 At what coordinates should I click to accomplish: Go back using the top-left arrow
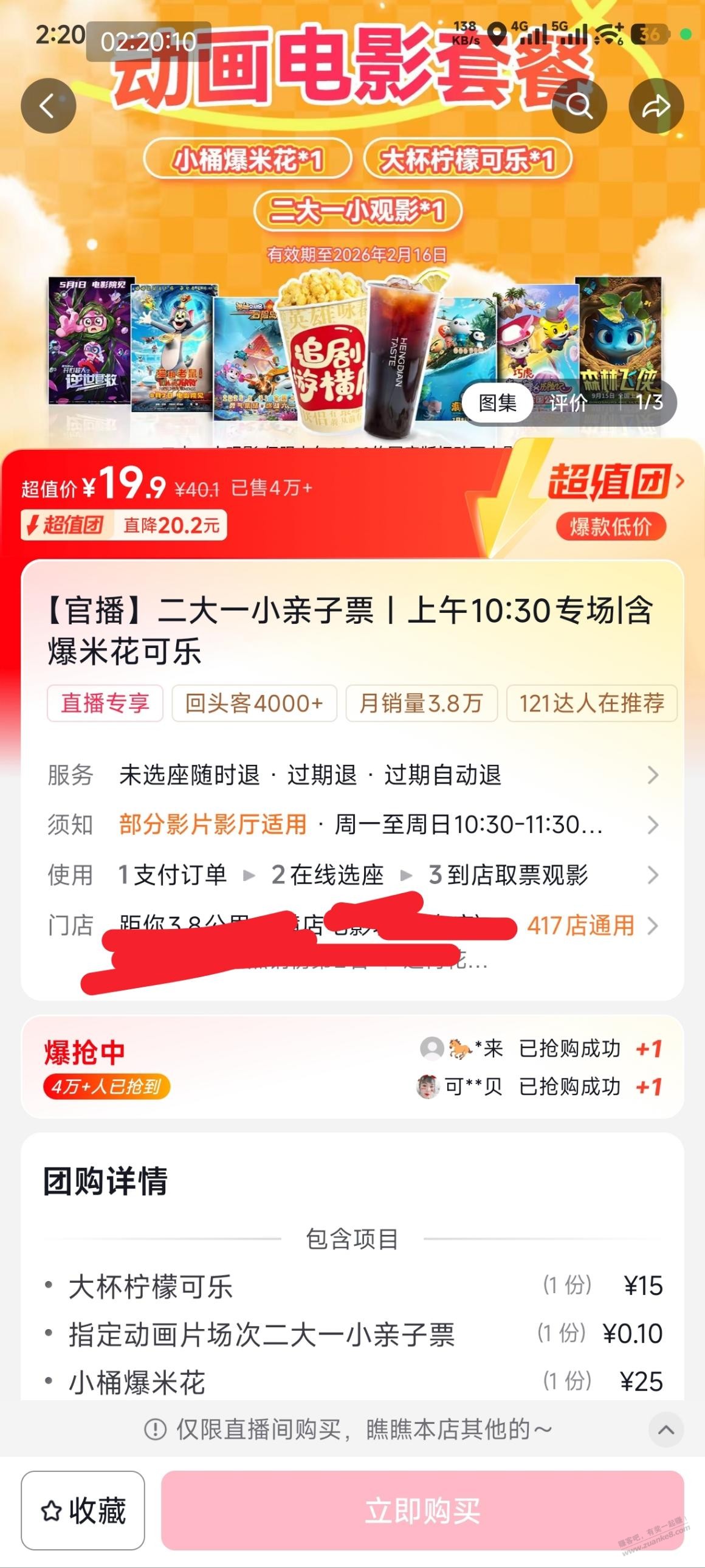48,106
